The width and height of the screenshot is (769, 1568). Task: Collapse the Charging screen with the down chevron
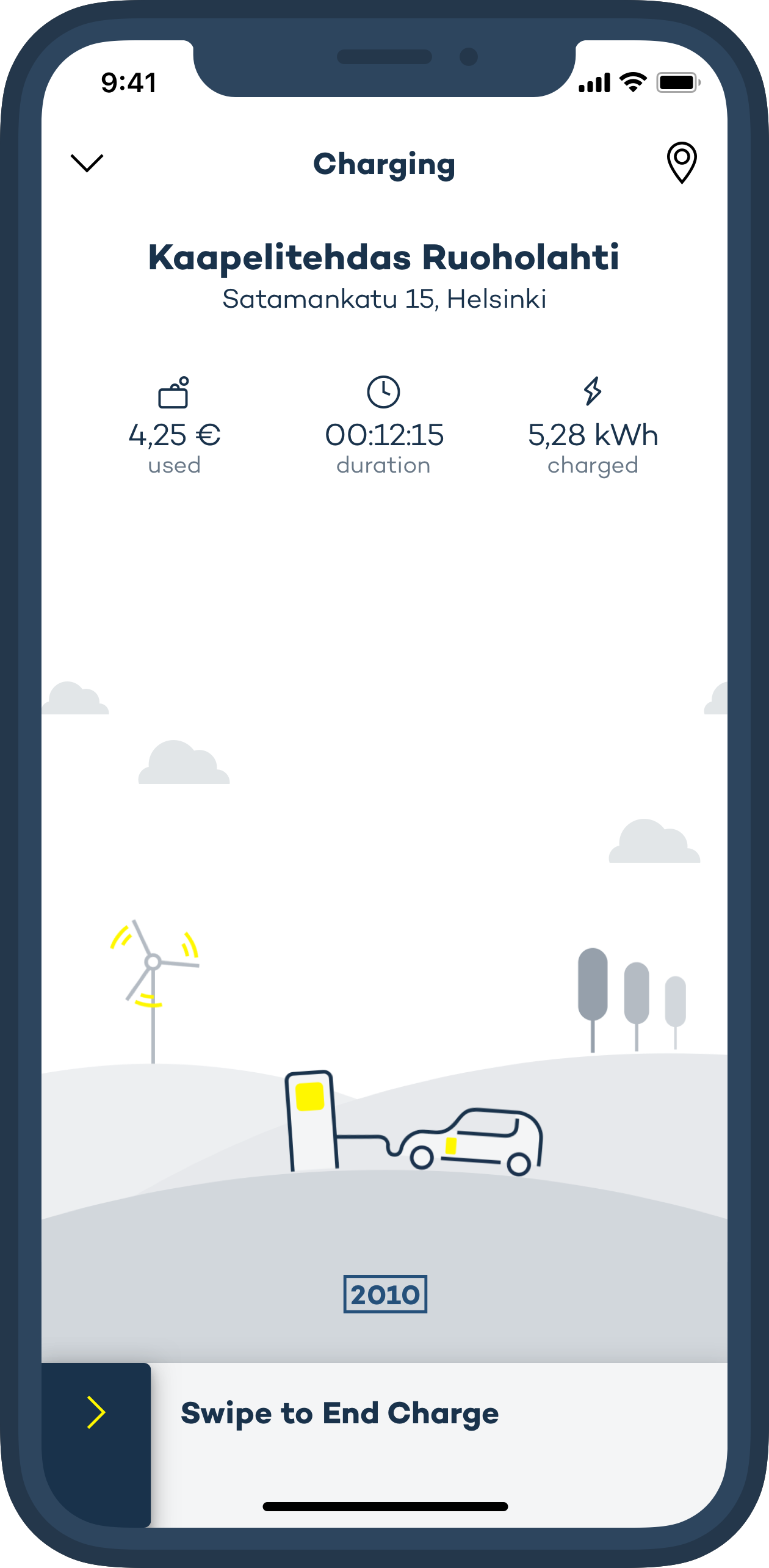tap(87, 163)
